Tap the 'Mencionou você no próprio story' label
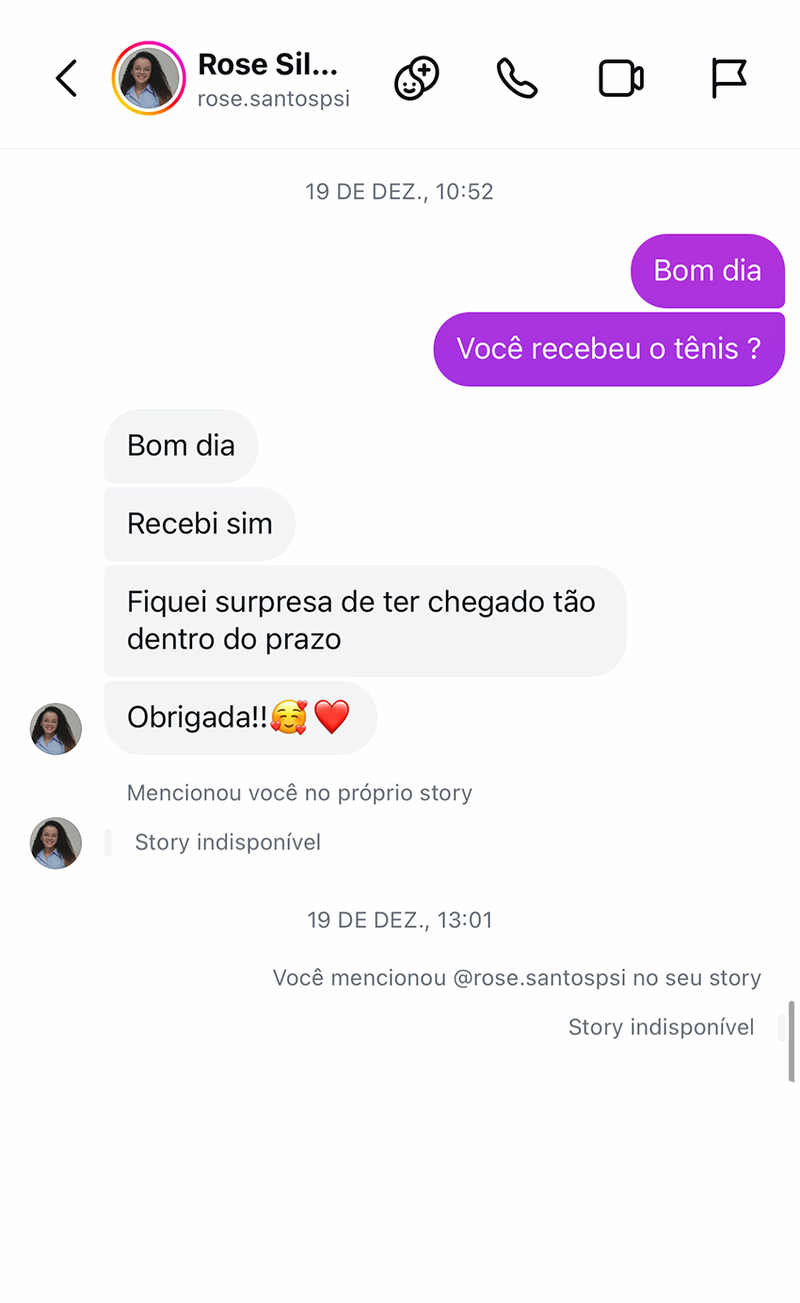 [300, 793]
